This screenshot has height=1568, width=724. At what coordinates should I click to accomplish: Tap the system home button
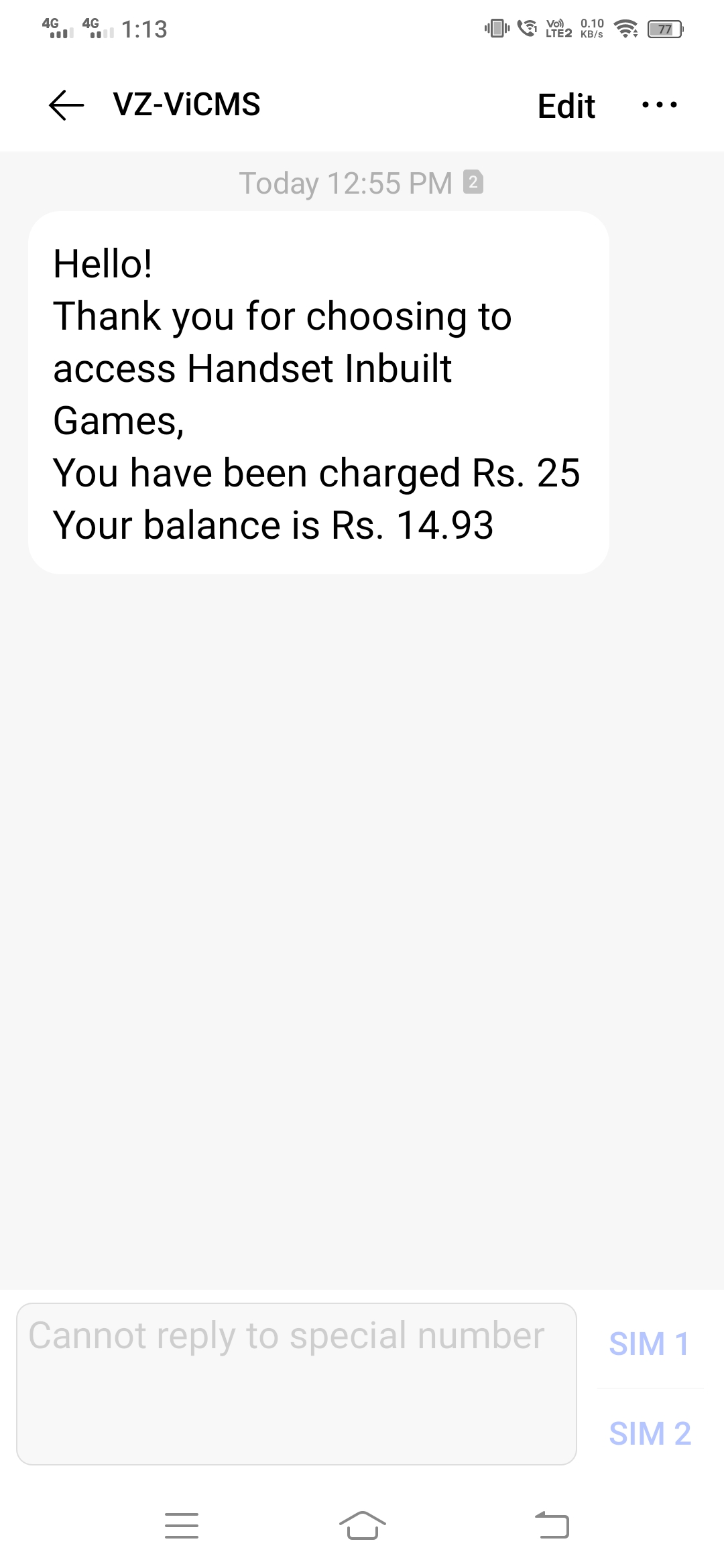pos(362,1525)
